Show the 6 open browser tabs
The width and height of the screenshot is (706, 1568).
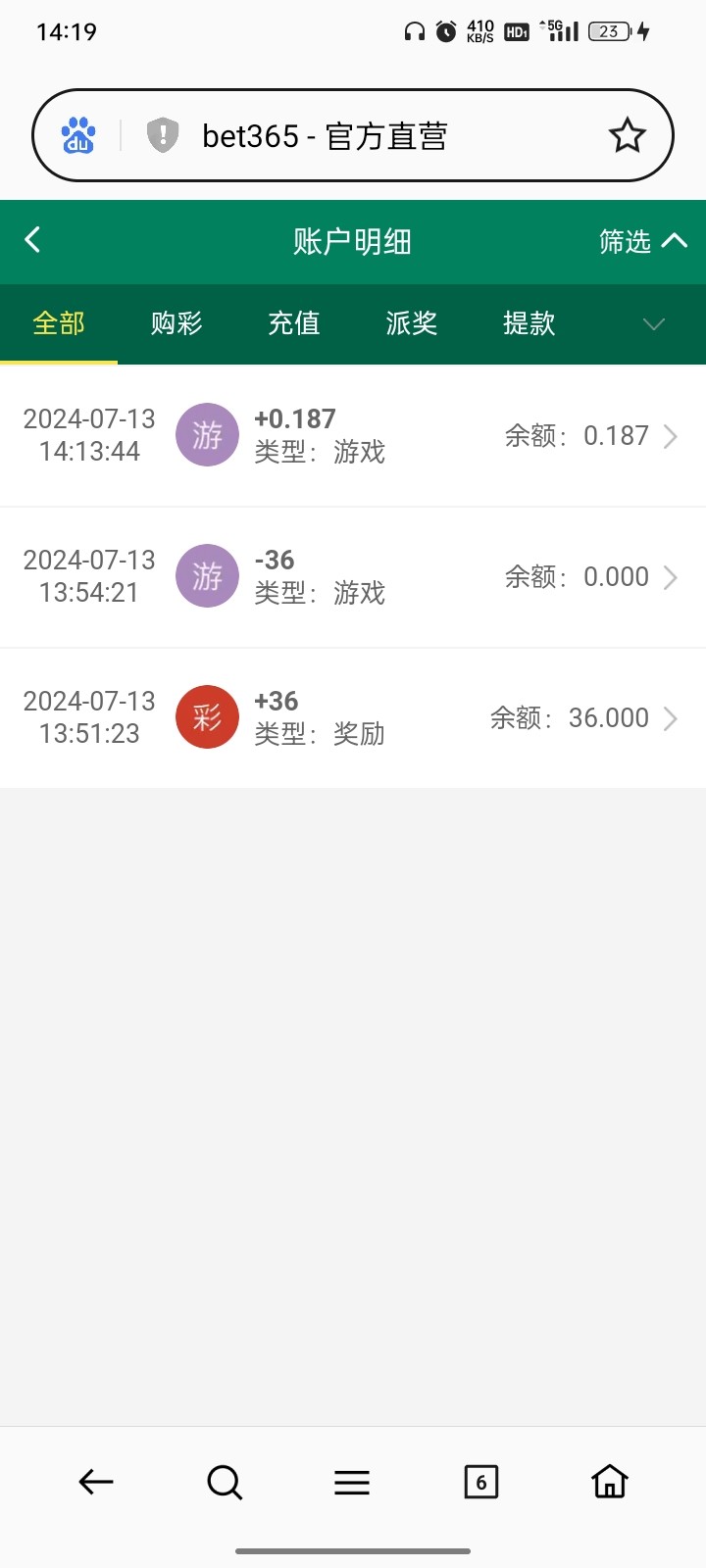point(480,1482)
